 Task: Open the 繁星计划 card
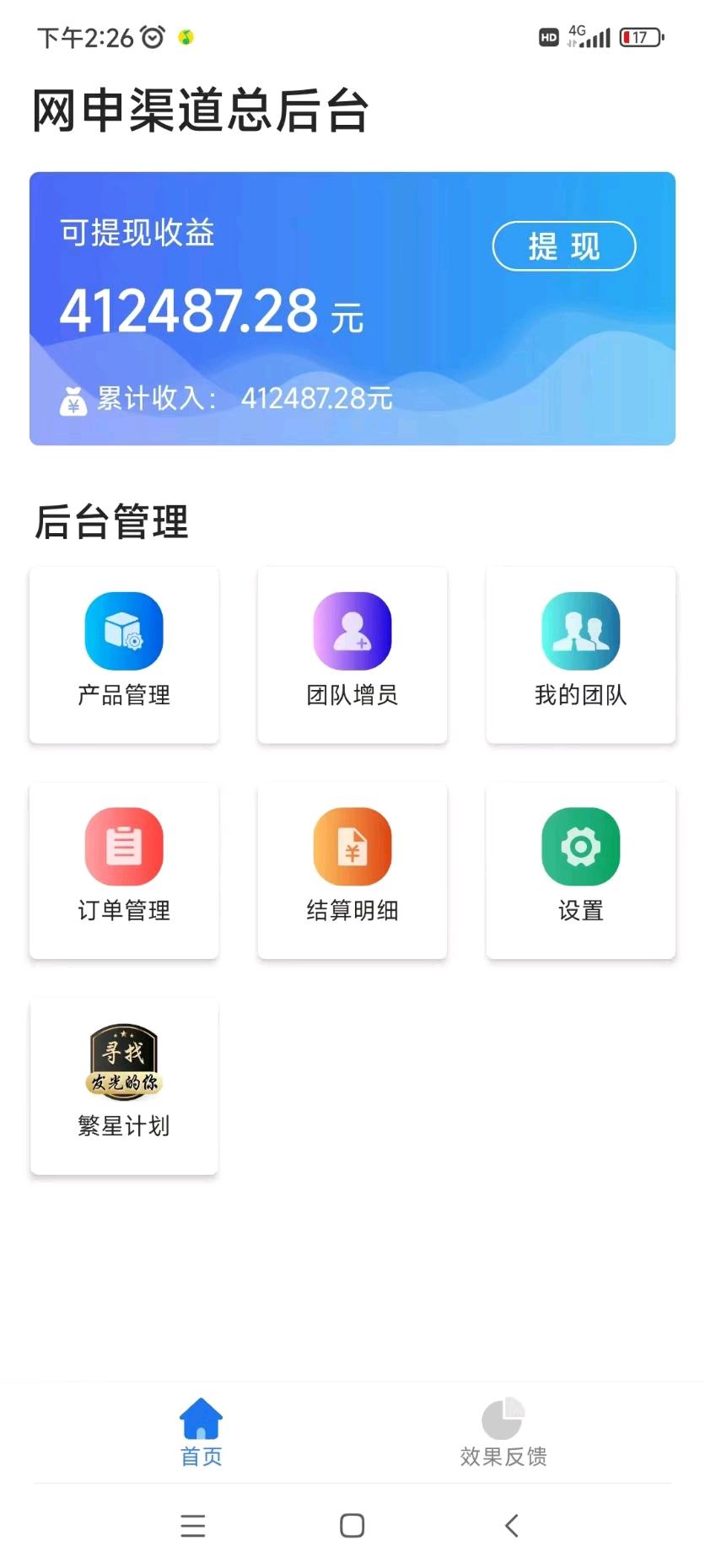click(124, 1086)
